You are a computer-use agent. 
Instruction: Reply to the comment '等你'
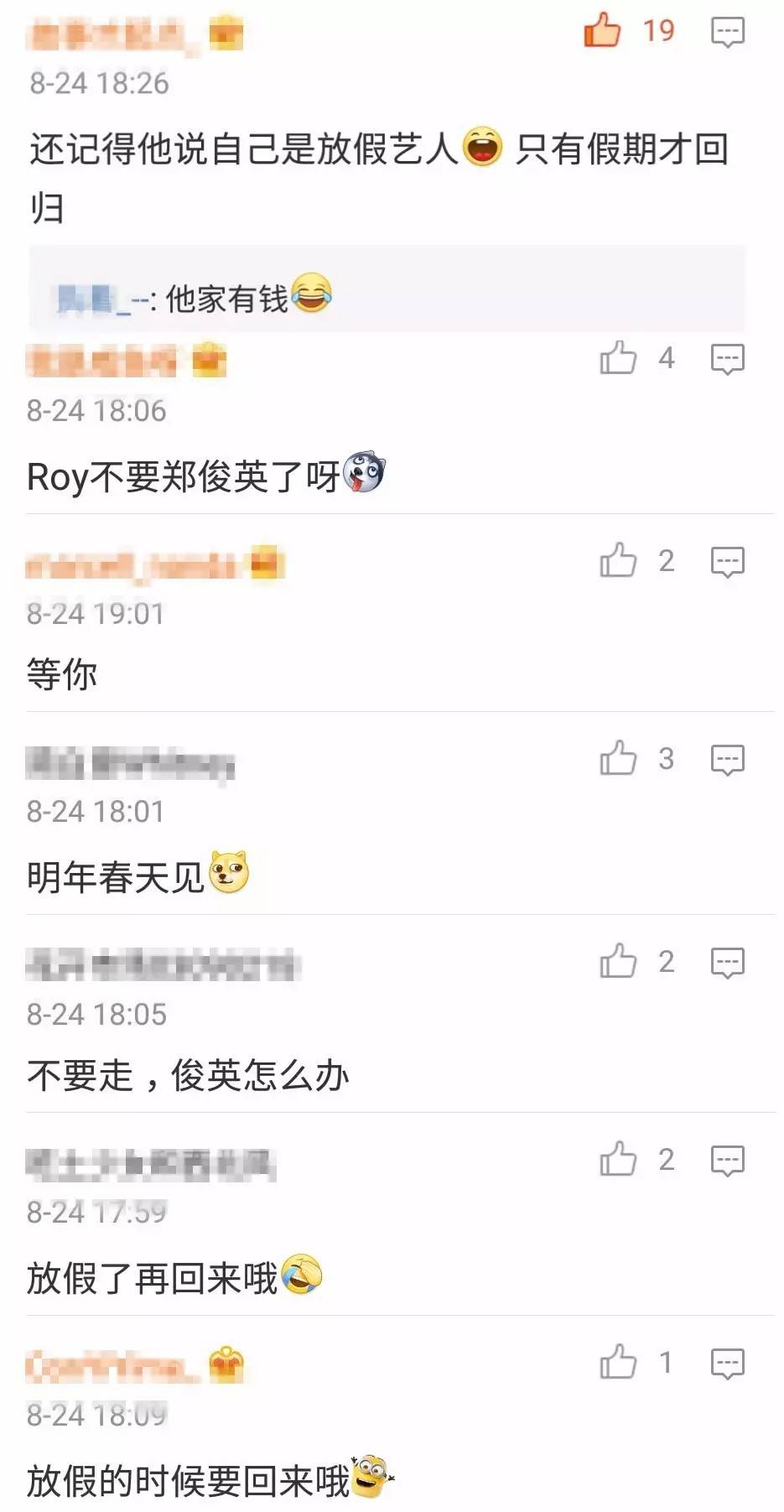tap(727, 562)
